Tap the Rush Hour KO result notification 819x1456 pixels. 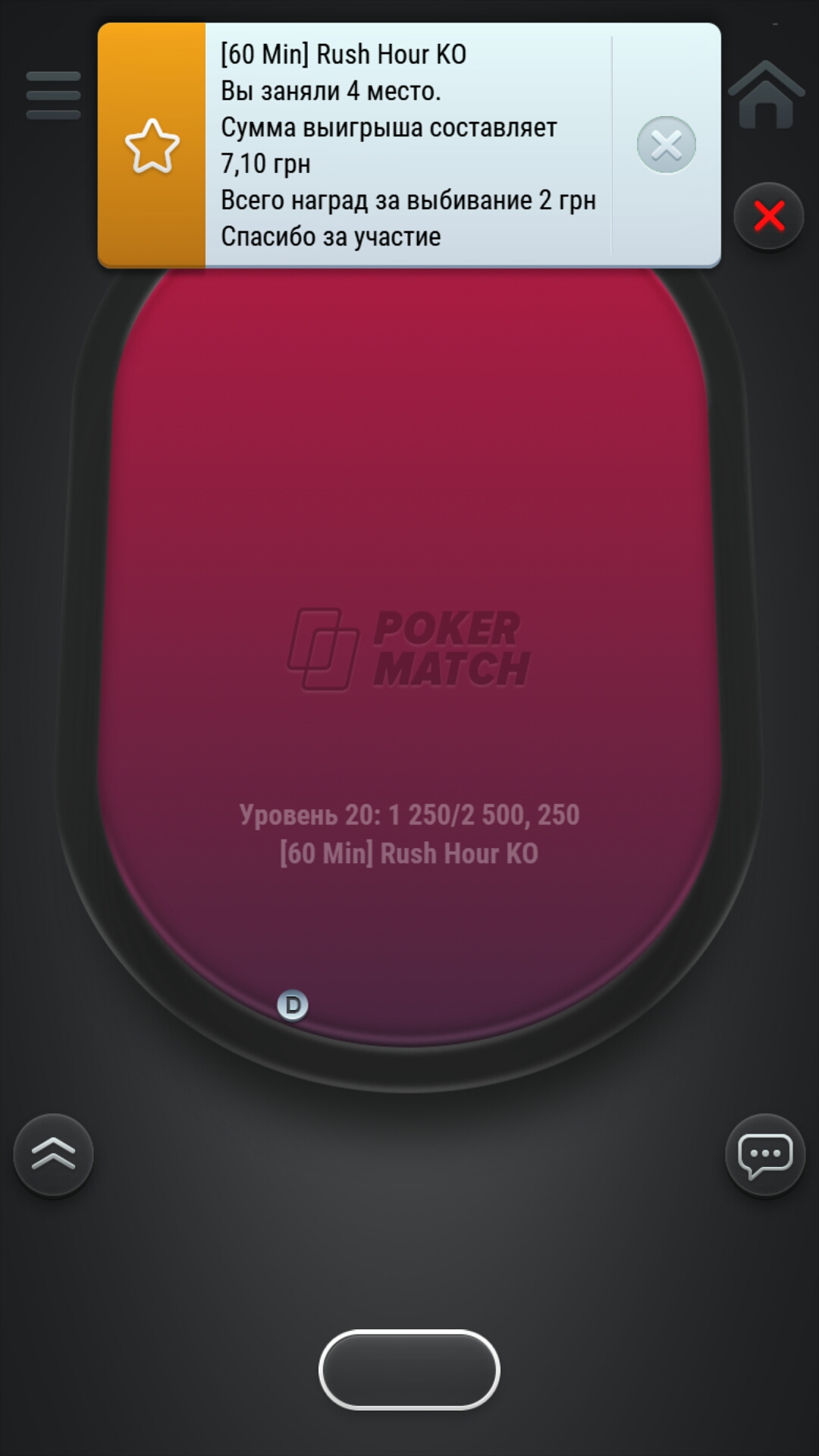(408, 145)
